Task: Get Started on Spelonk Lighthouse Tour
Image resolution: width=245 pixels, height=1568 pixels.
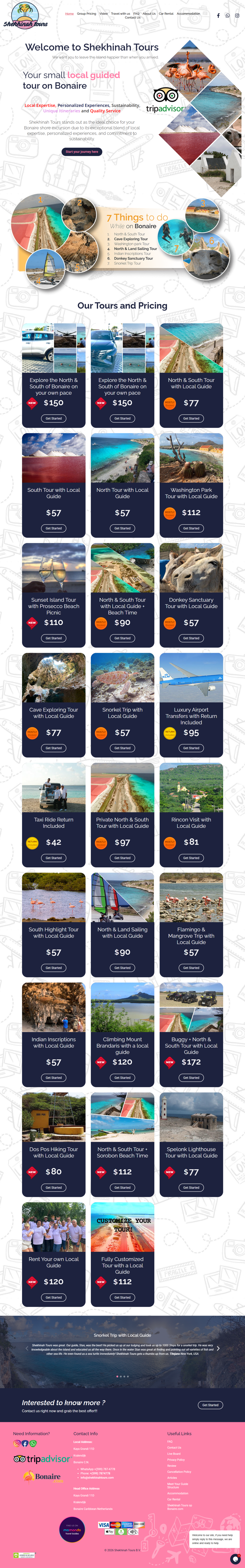Action: tap(191, 1188)
